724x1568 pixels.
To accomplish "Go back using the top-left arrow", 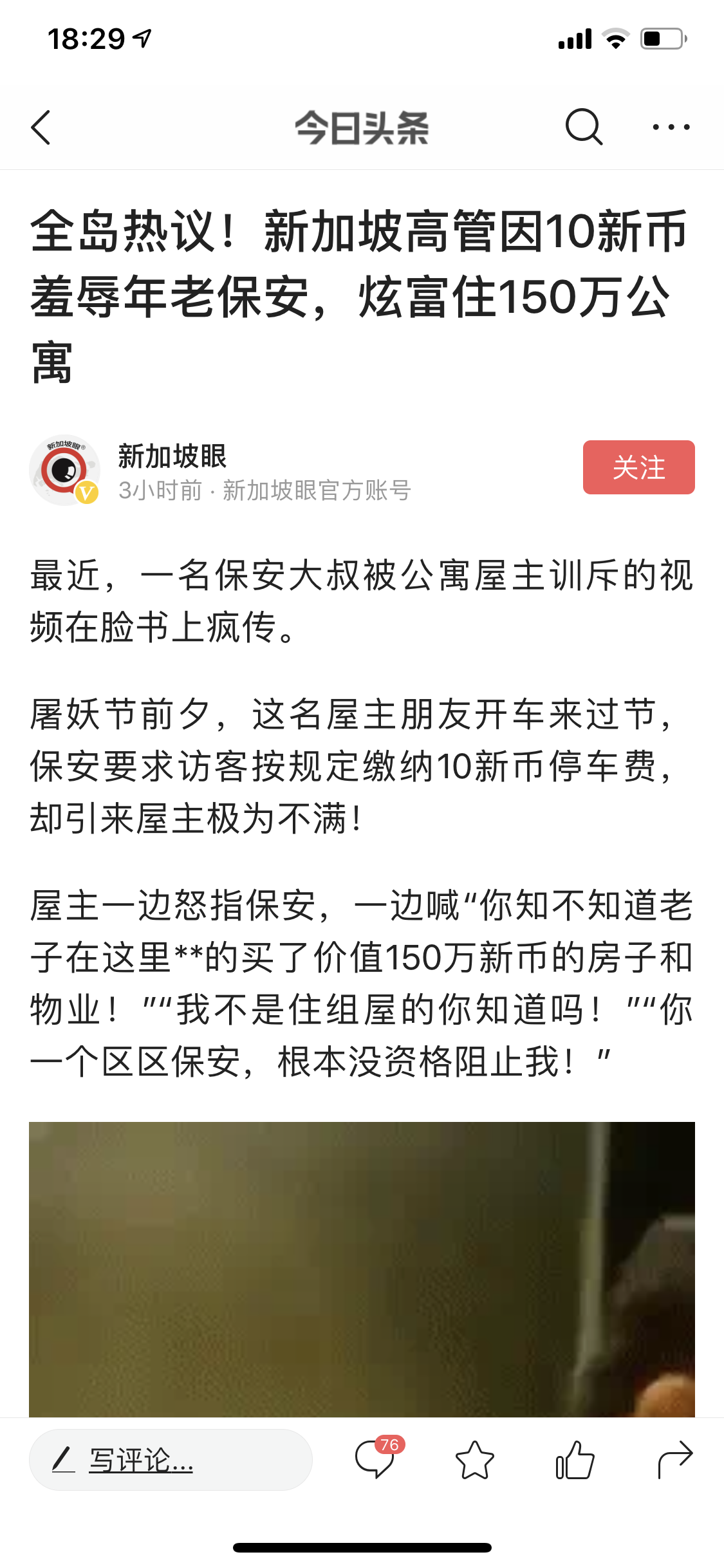I will point(41,127).
